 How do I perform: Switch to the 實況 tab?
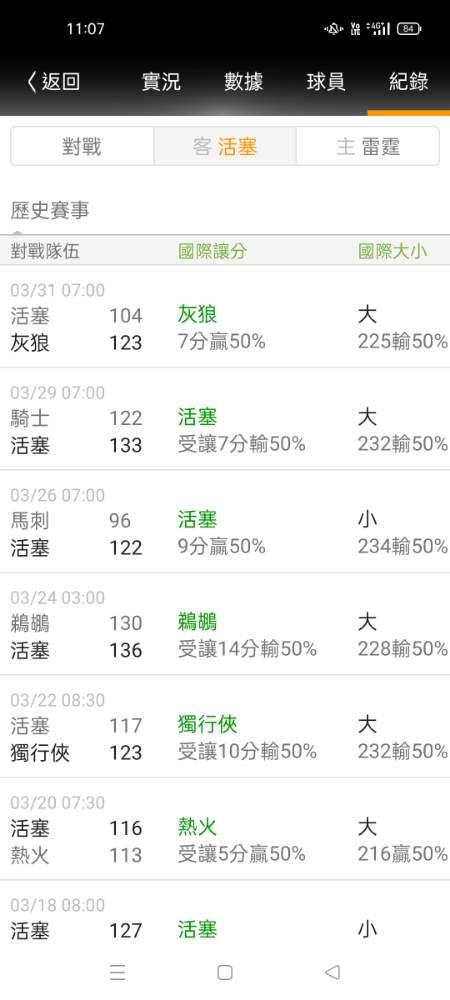(x=161, y=82)
